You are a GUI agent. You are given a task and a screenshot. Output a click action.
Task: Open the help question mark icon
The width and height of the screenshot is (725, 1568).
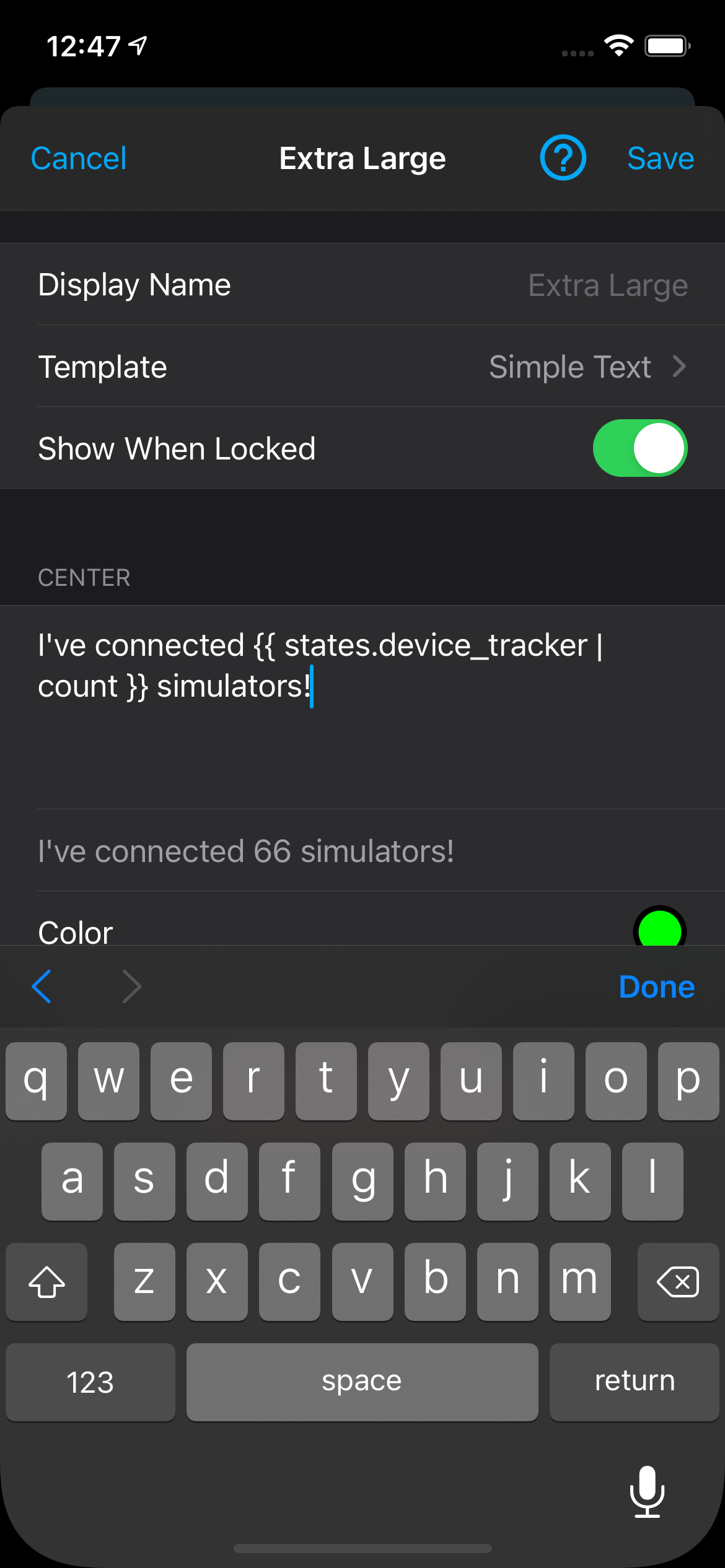pos(563,158)
